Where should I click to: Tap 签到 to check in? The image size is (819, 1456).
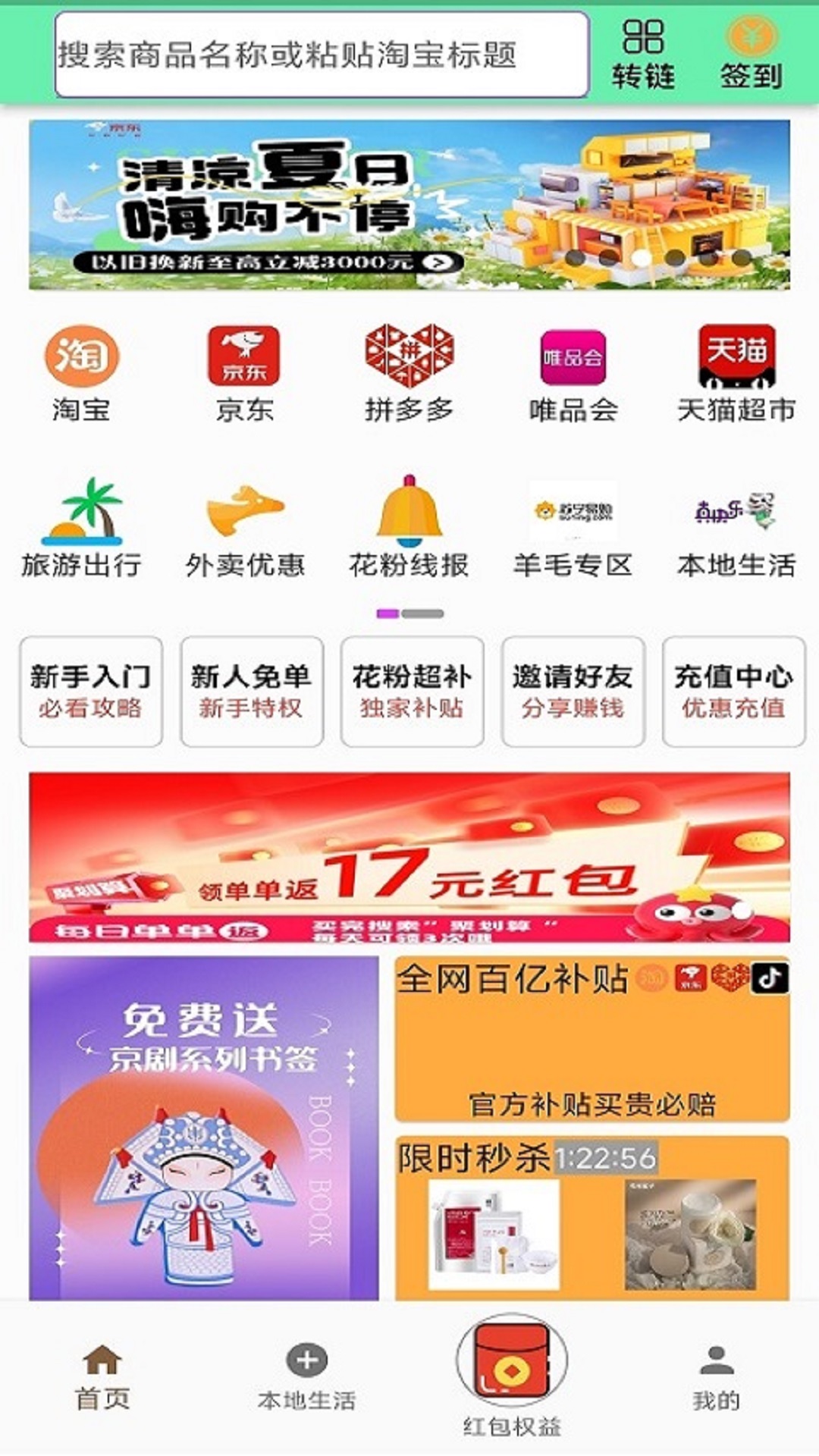pos(751,55)
